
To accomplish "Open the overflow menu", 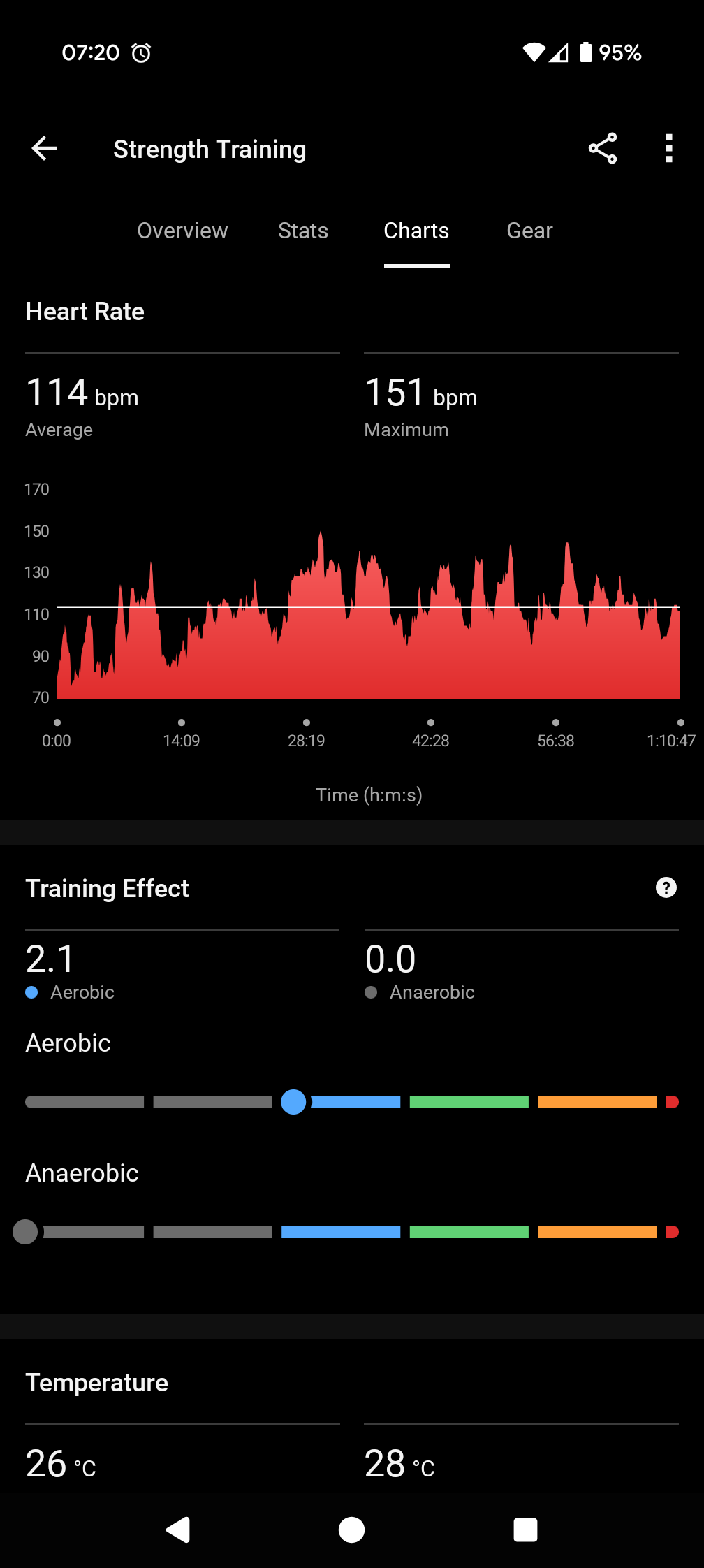I will [x=668, y=148].
